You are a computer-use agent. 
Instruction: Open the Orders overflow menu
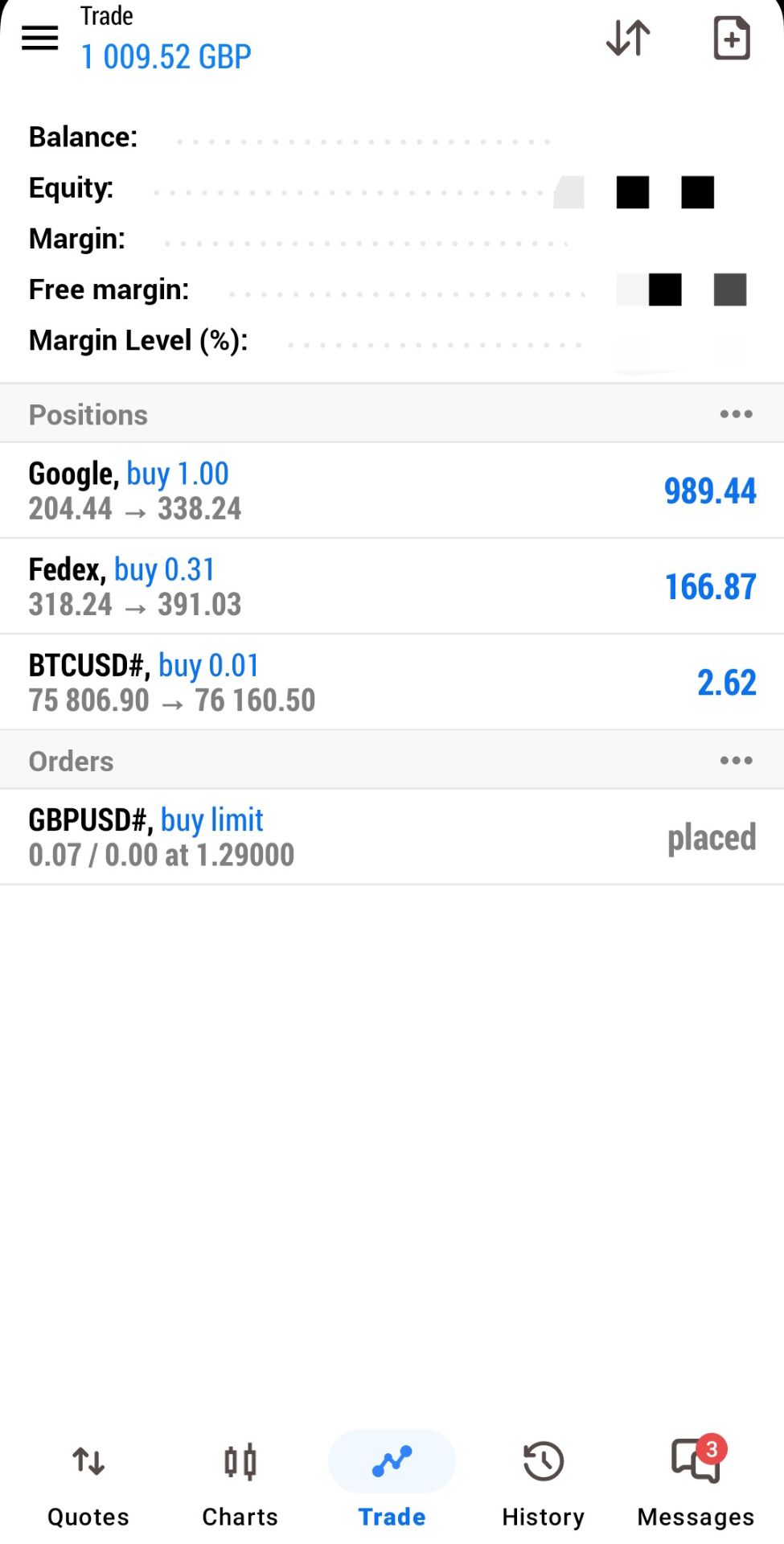click(x=736, y=761)
